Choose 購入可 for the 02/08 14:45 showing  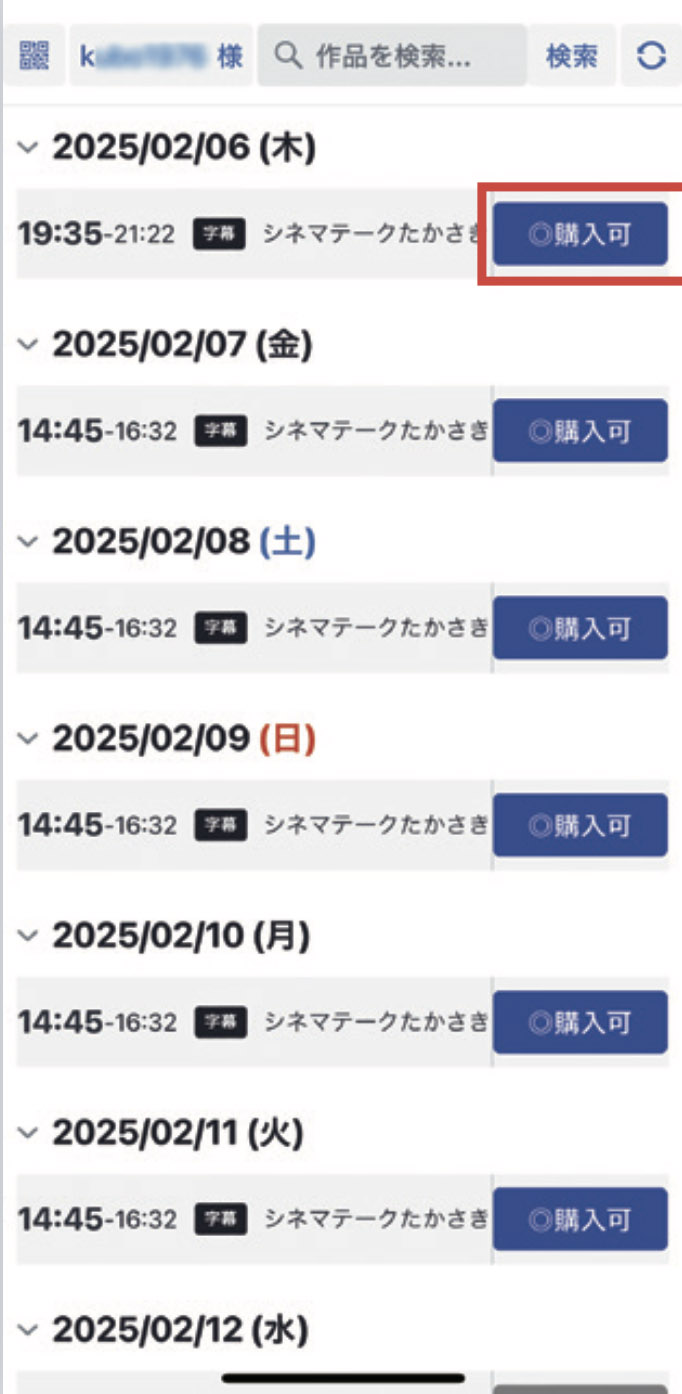tap(580, 628)
